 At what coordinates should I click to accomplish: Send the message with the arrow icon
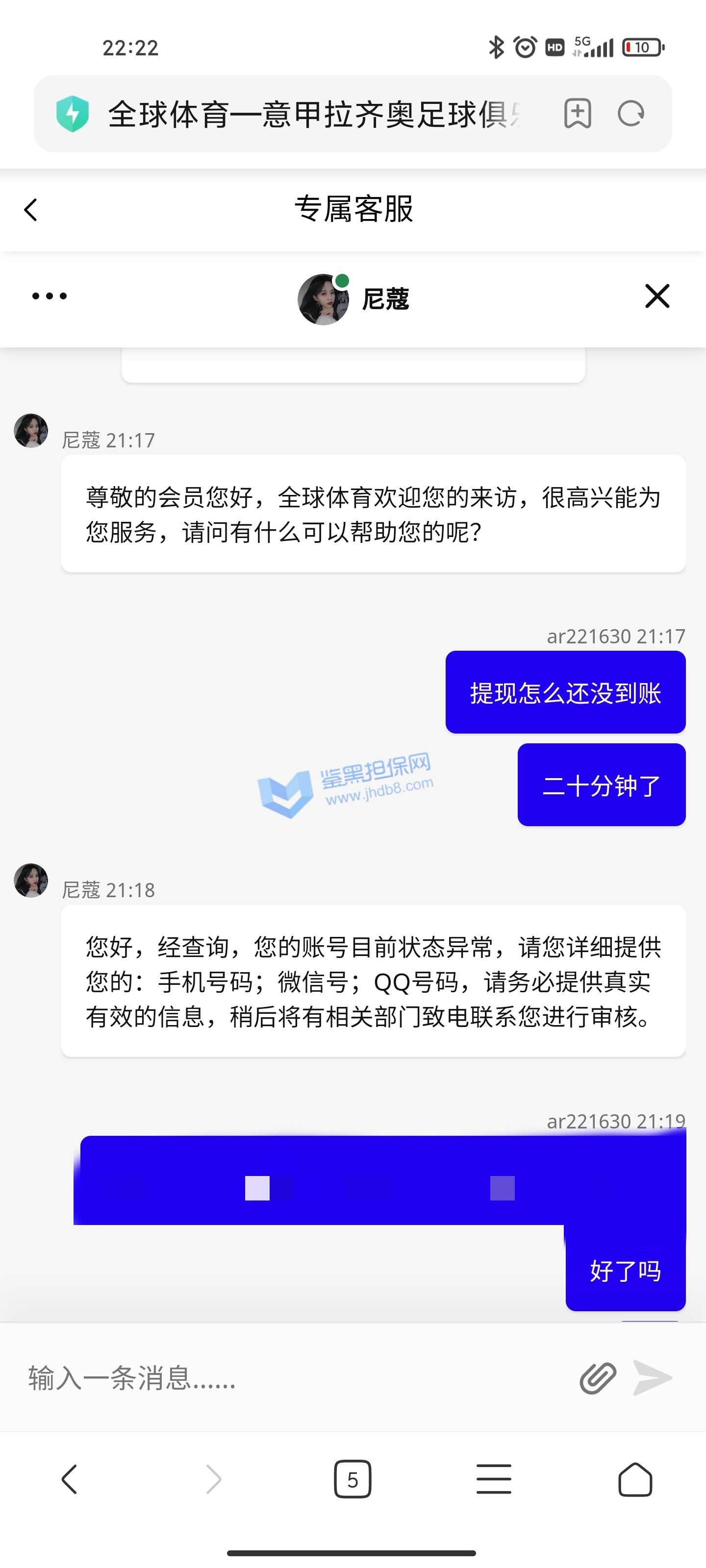[653, 1378]
